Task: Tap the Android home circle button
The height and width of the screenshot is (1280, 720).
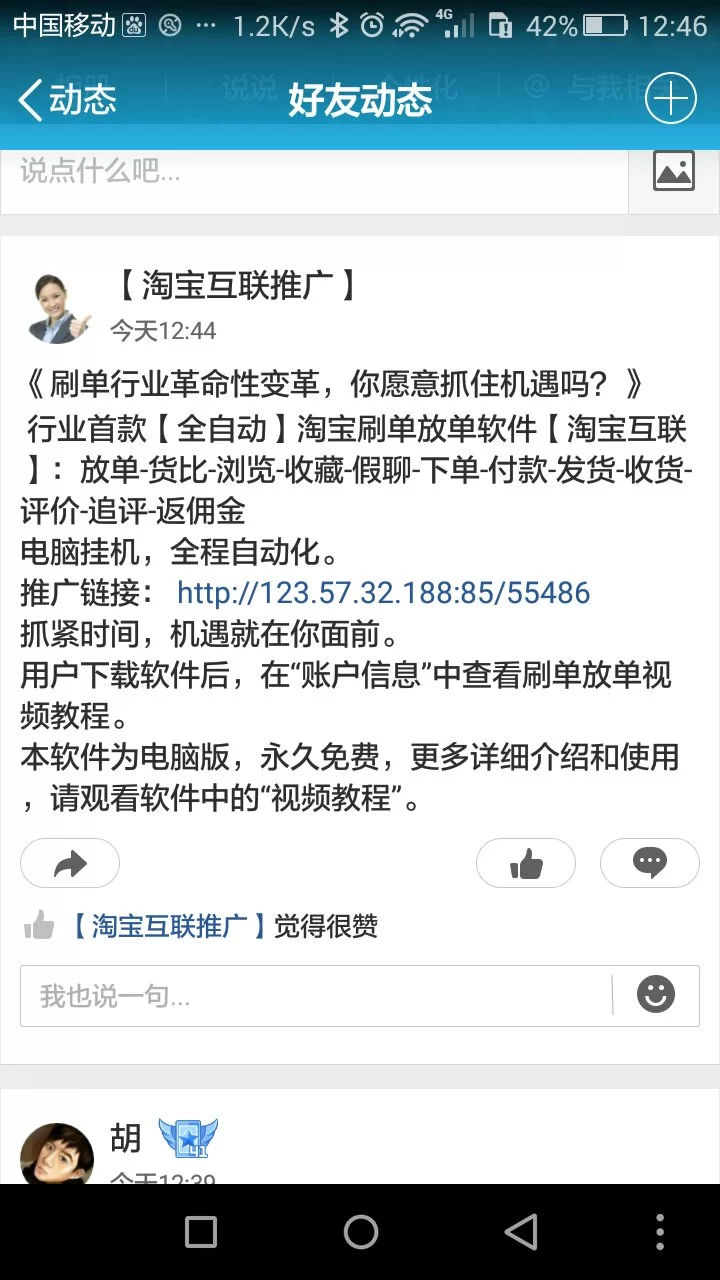Action: (x=360, y=1233)
